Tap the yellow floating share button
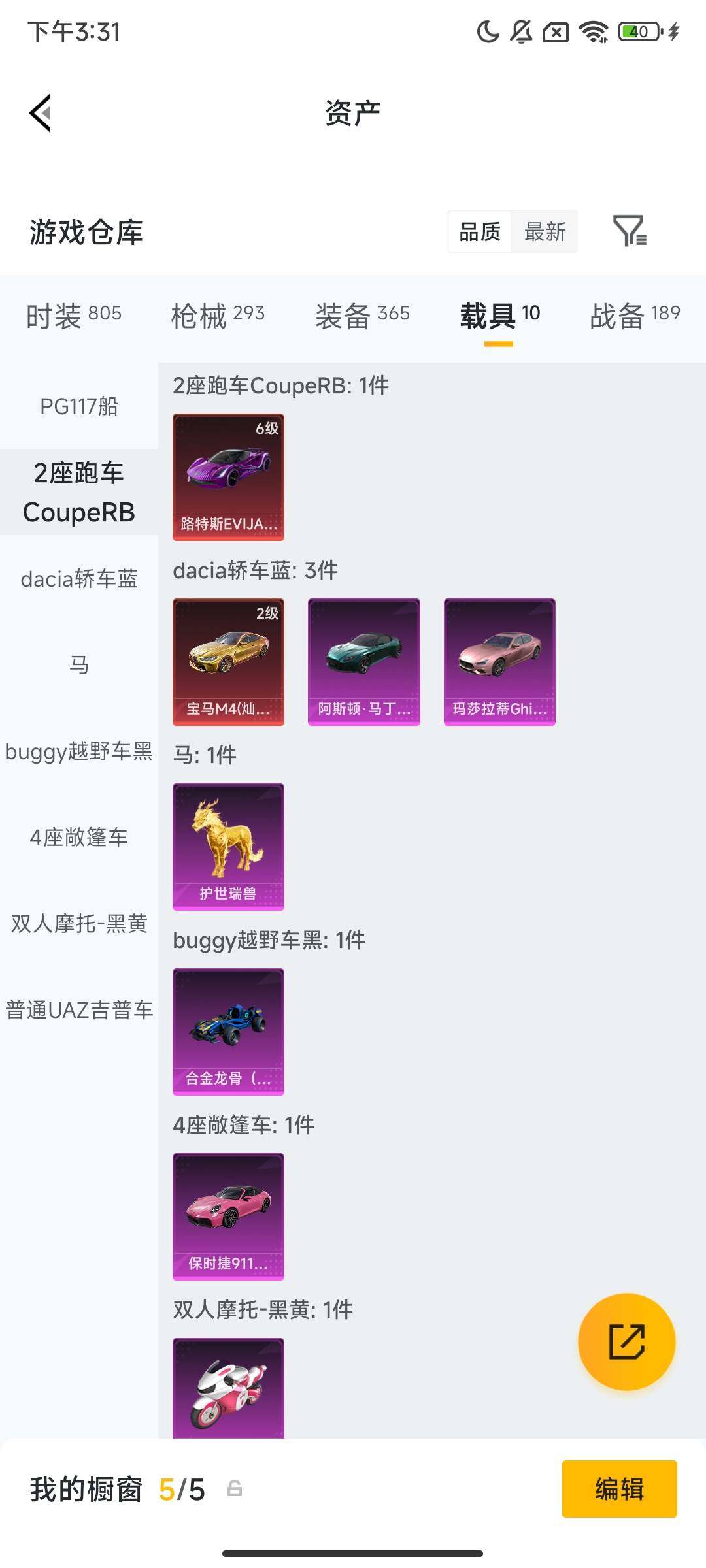This screenshot has height=1568, width=706. click(x=626, y=1341)
